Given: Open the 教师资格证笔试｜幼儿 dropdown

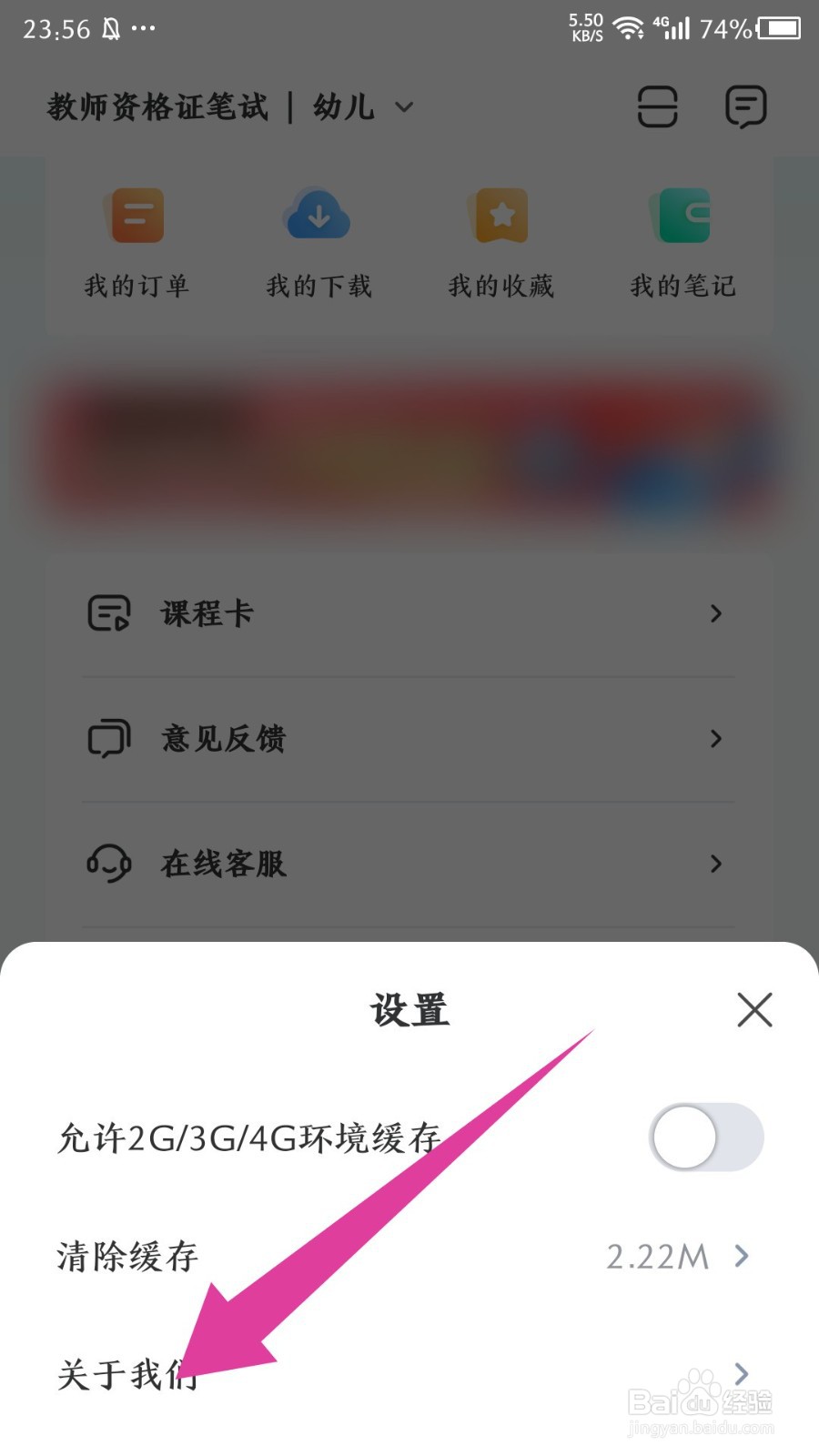Looking at the screenshot, I should coord(227,106).
